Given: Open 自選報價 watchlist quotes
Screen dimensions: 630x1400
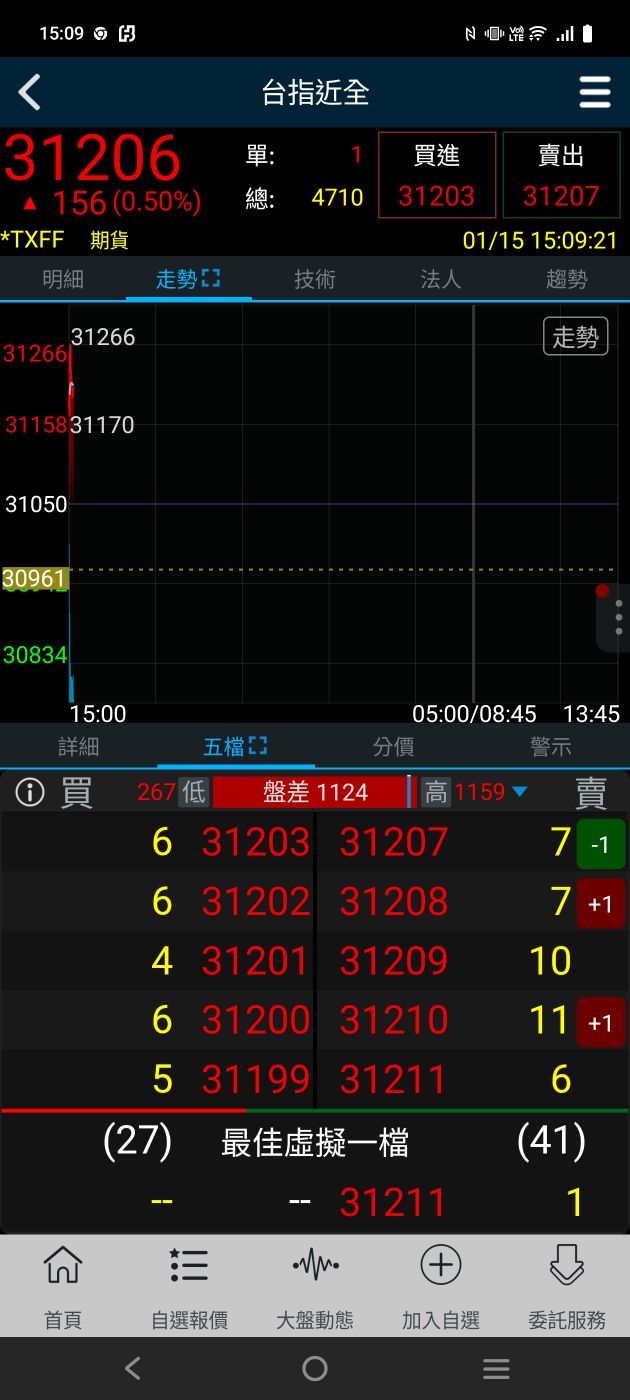Looking at the screenshot, I should point(189,1286).
